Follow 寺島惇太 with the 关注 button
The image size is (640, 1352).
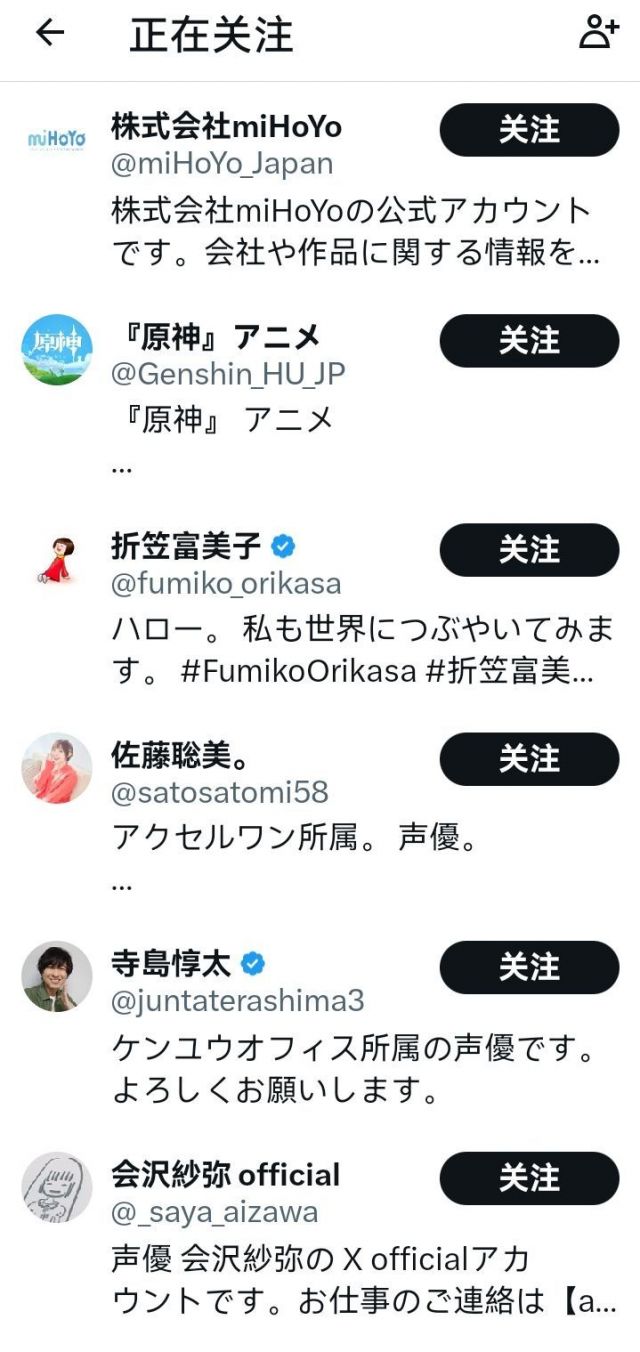pos(529,967)
